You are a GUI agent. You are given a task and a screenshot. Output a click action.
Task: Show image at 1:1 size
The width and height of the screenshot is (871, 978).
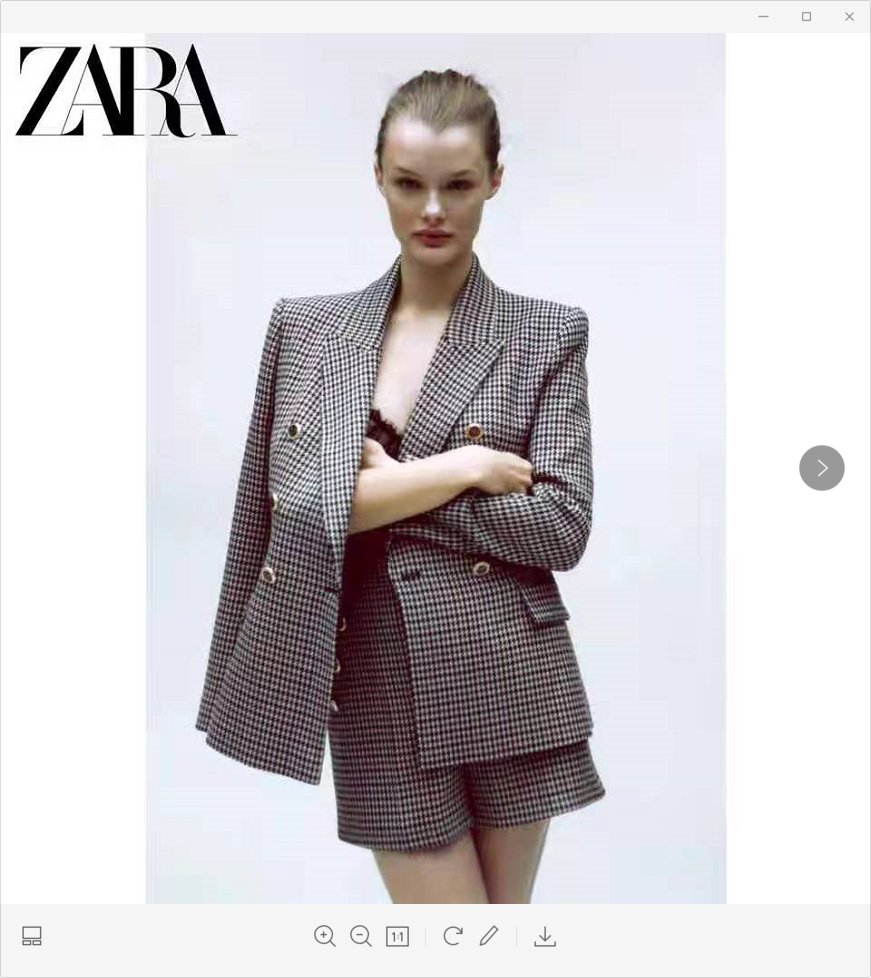click(x=397, y=936)
